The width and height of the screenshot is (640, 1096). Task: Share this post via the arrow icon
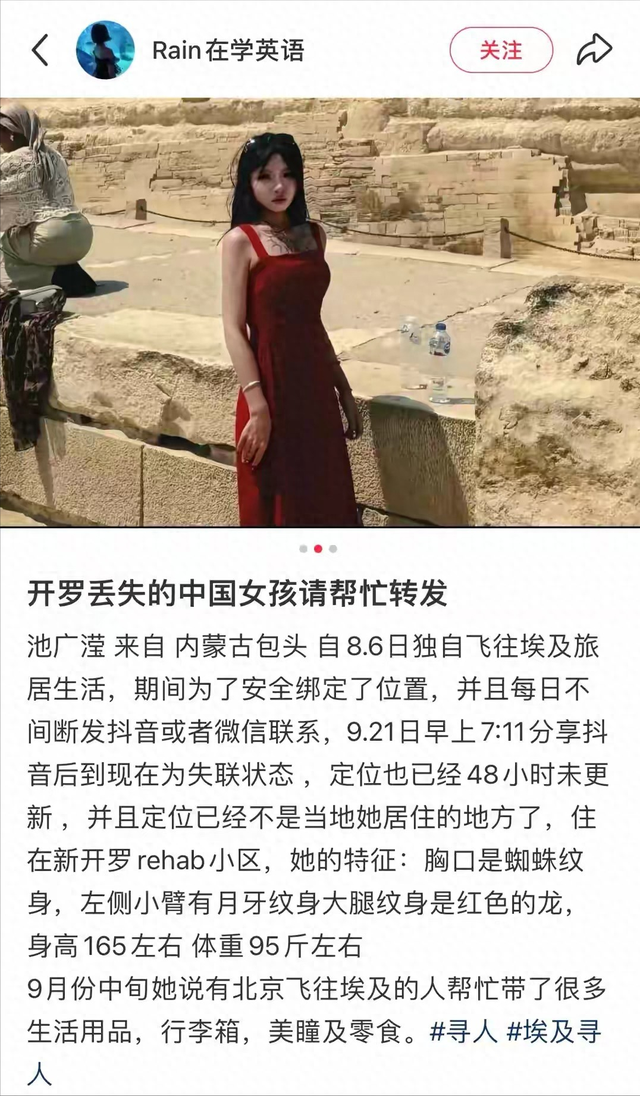[594, 49]
